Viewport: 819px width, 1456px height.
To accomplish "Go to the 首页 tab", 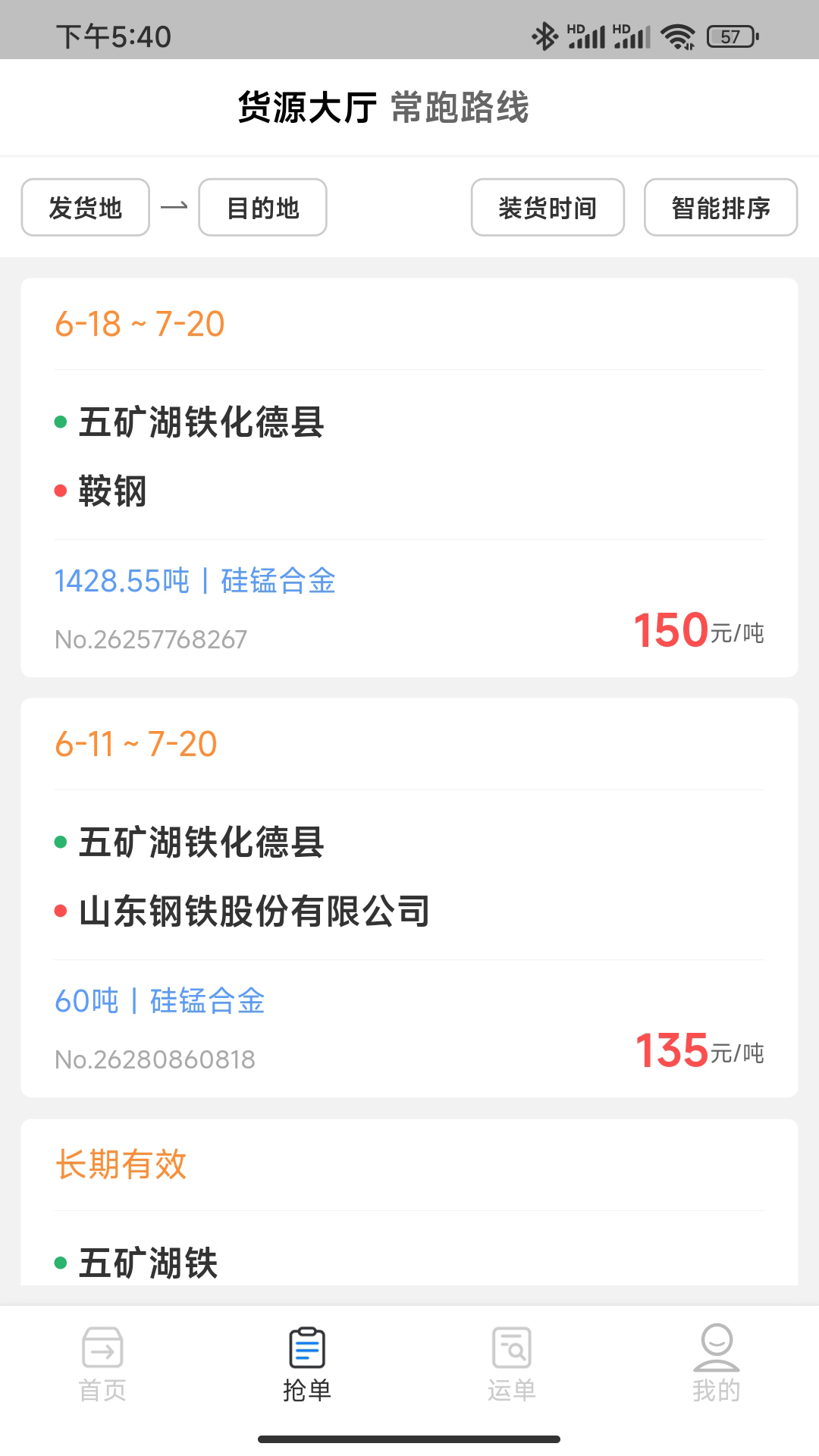I will tap(102, 1363).
